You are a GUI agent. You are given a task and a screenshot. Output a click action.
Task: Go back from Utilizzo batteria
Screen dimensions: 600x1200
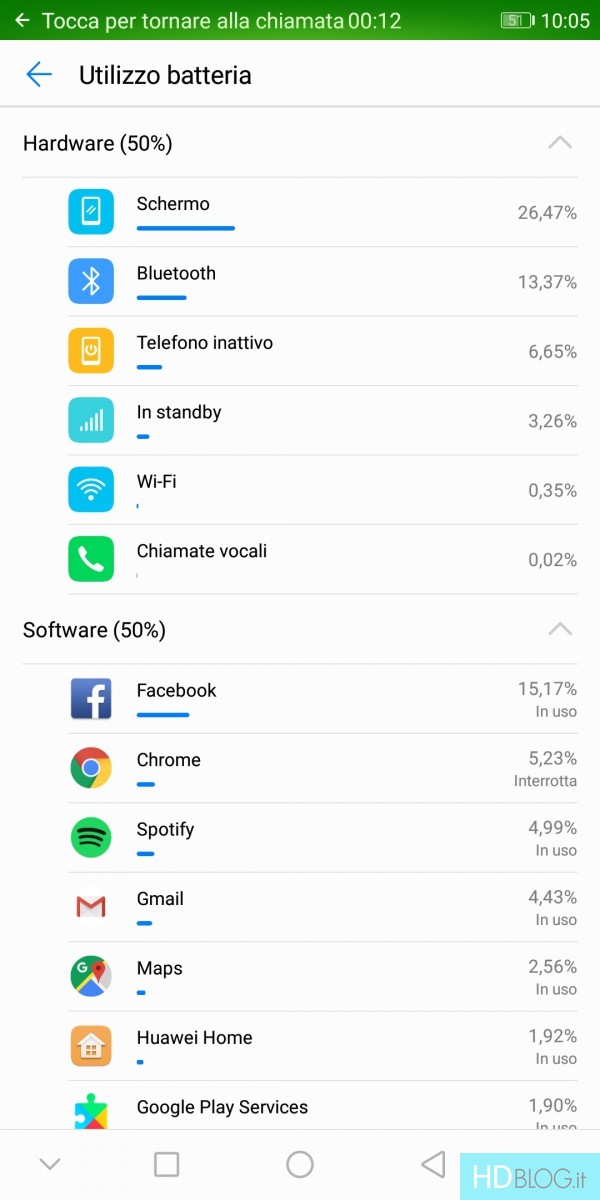(x=39, y=75)
